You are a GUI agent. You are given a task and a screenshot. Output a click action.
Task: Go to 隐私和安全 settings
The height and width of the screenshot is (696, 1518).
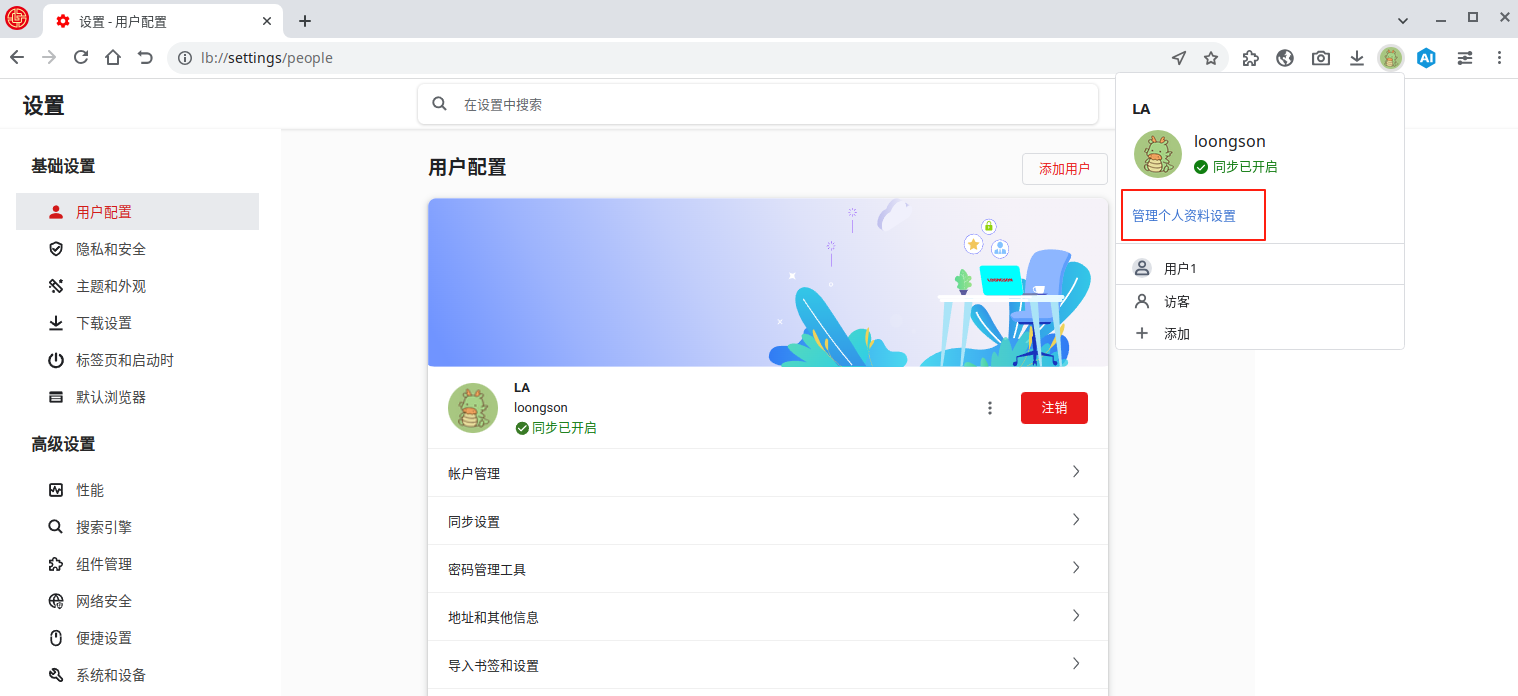pyautogui.click(x=111, y=249)
